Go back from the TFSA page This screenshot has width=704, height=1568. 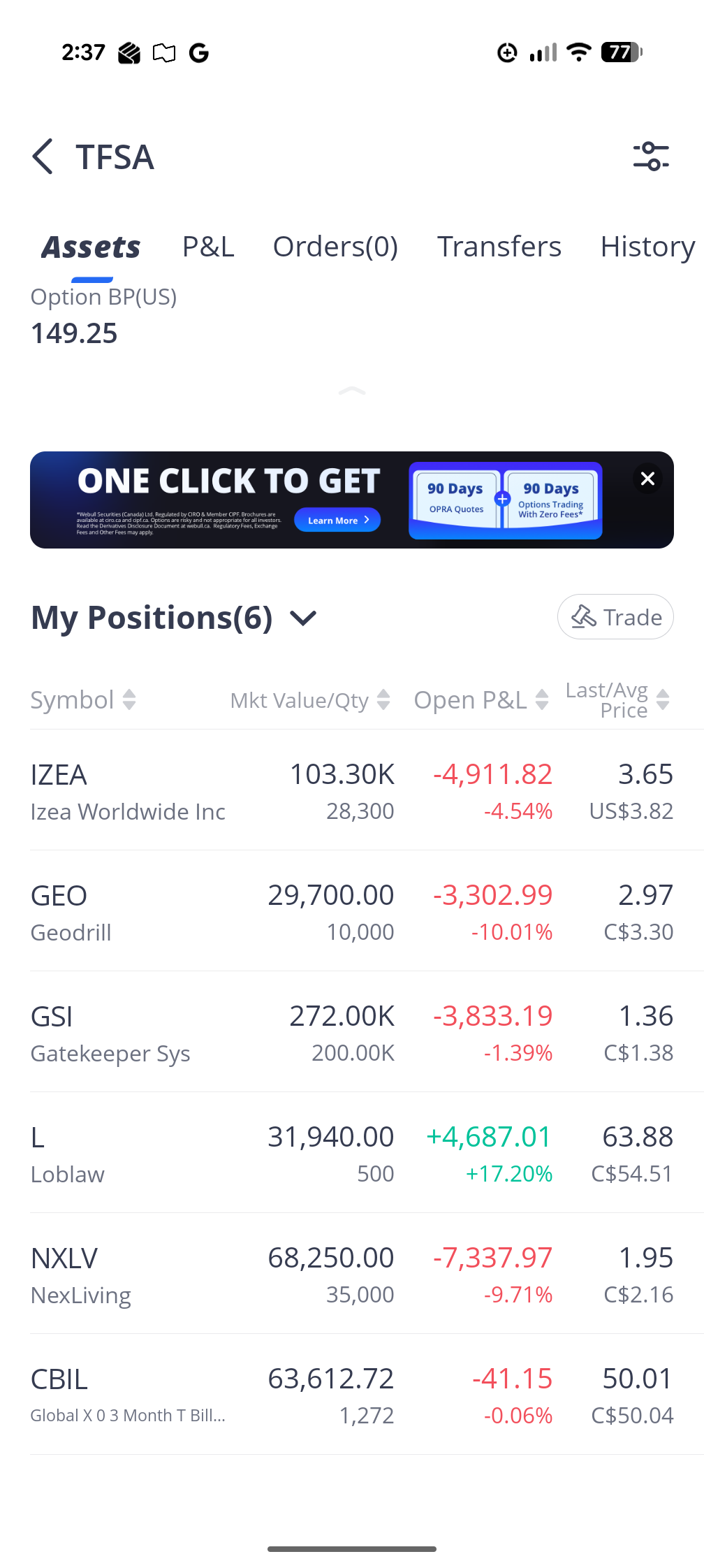point(43,157)
